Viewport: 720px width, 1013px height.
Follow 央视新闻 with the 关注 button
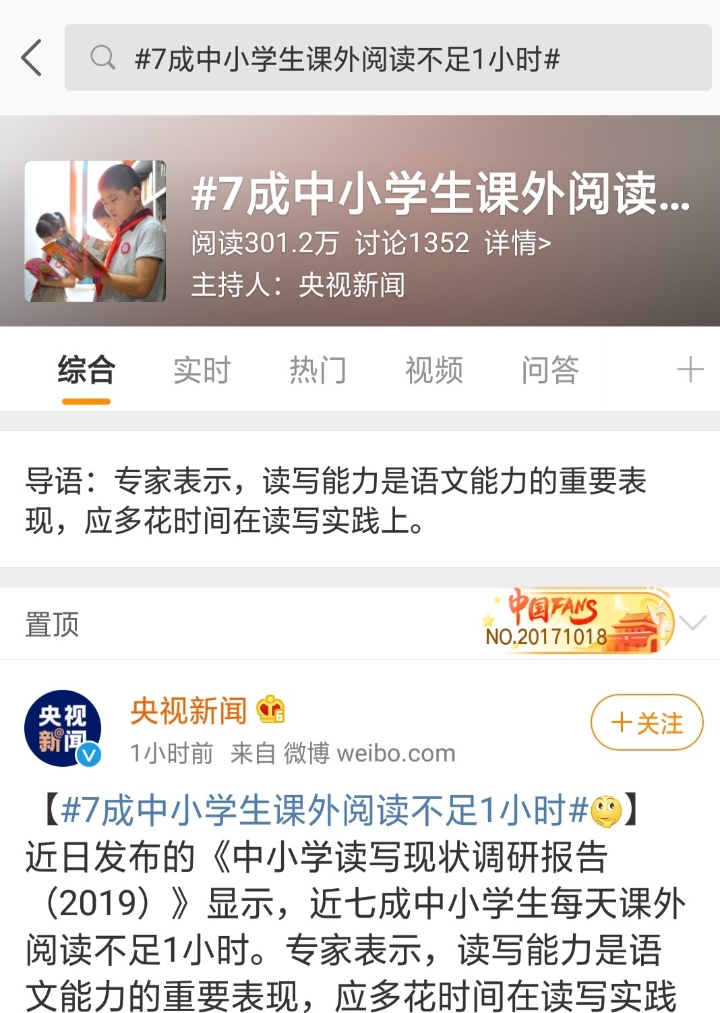coord(647,722)
